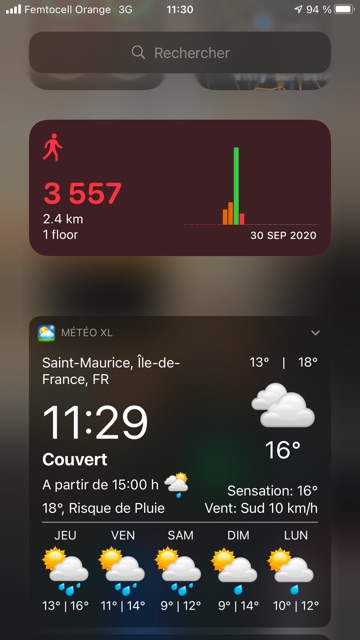The width and height of the screenshot is (360, 640).
Task: Tap the Rechercher search field
Action: pos(180,53)
